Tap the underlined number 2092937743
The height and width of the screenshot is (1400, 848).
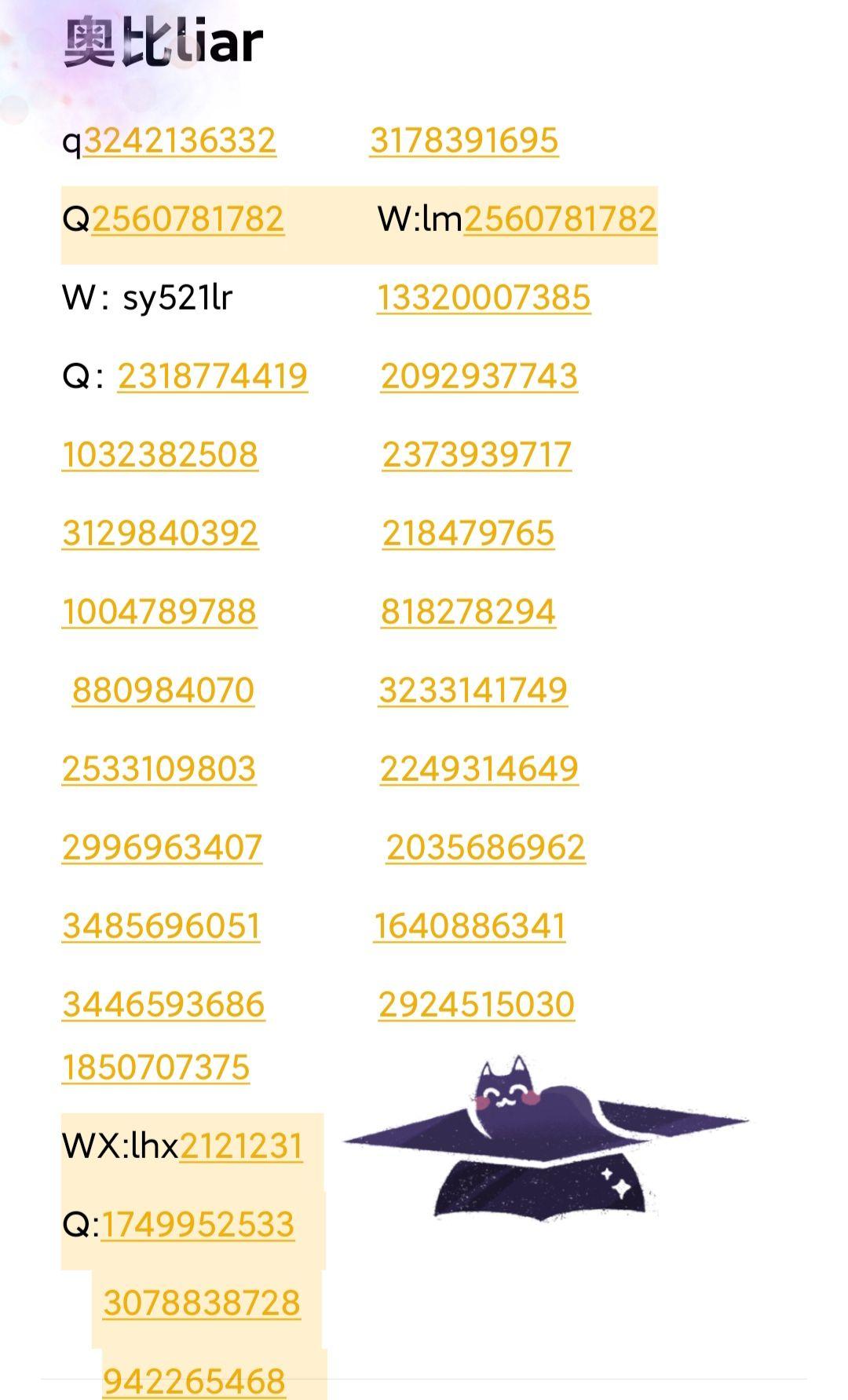tap(479, 376)
